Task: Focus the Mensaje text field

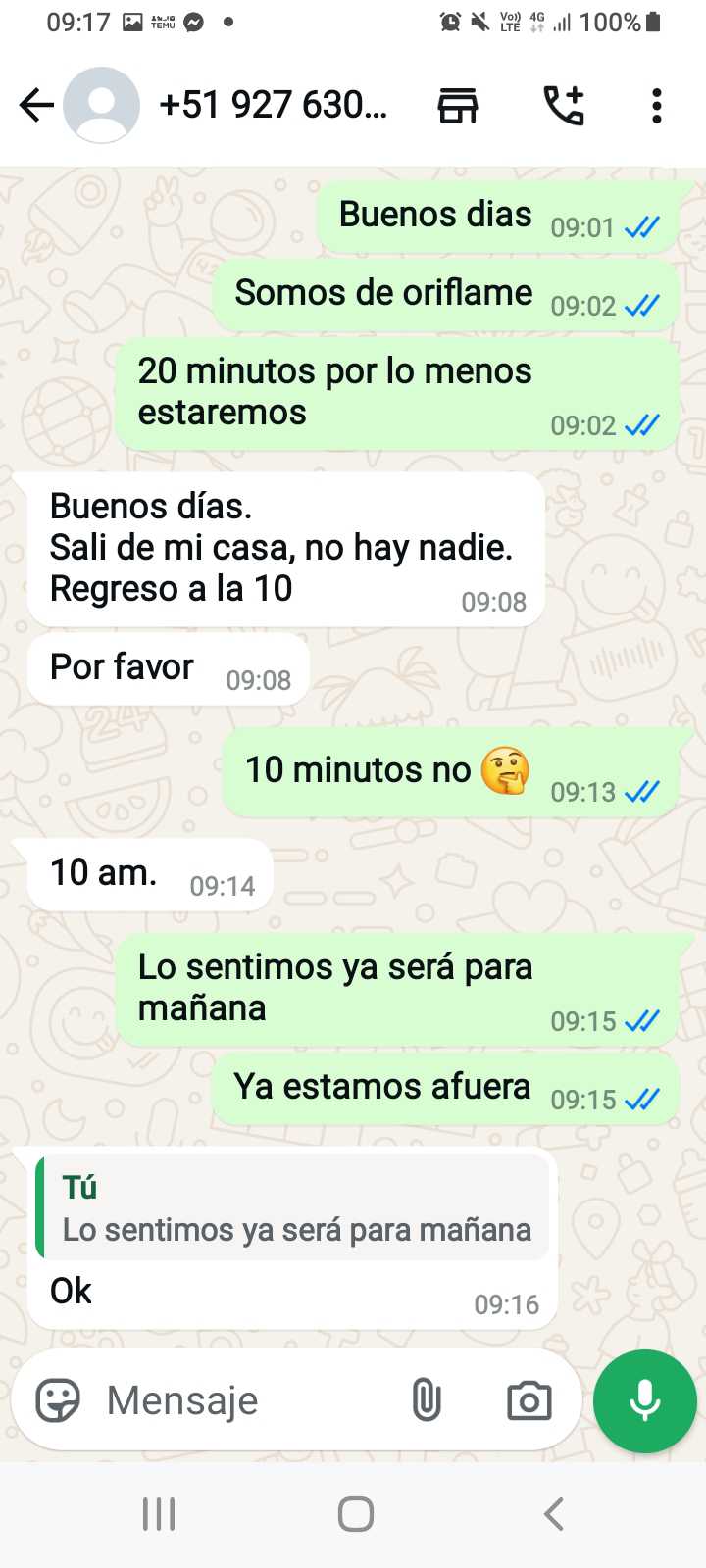Action: pyautogui.click(x=245, y=1400)
